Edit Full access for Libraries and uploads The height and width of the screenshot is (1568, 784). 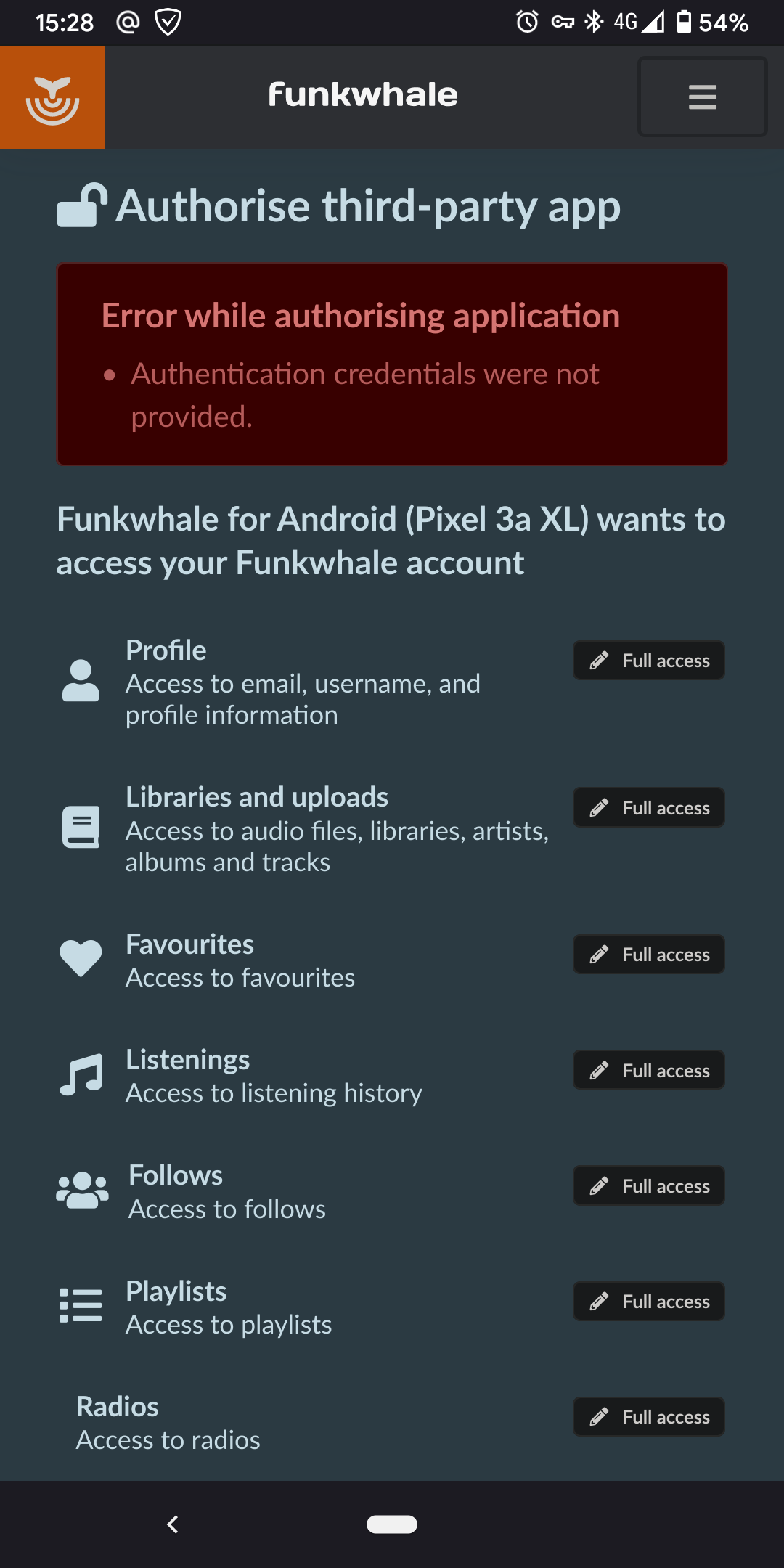[x=649, y=807]
